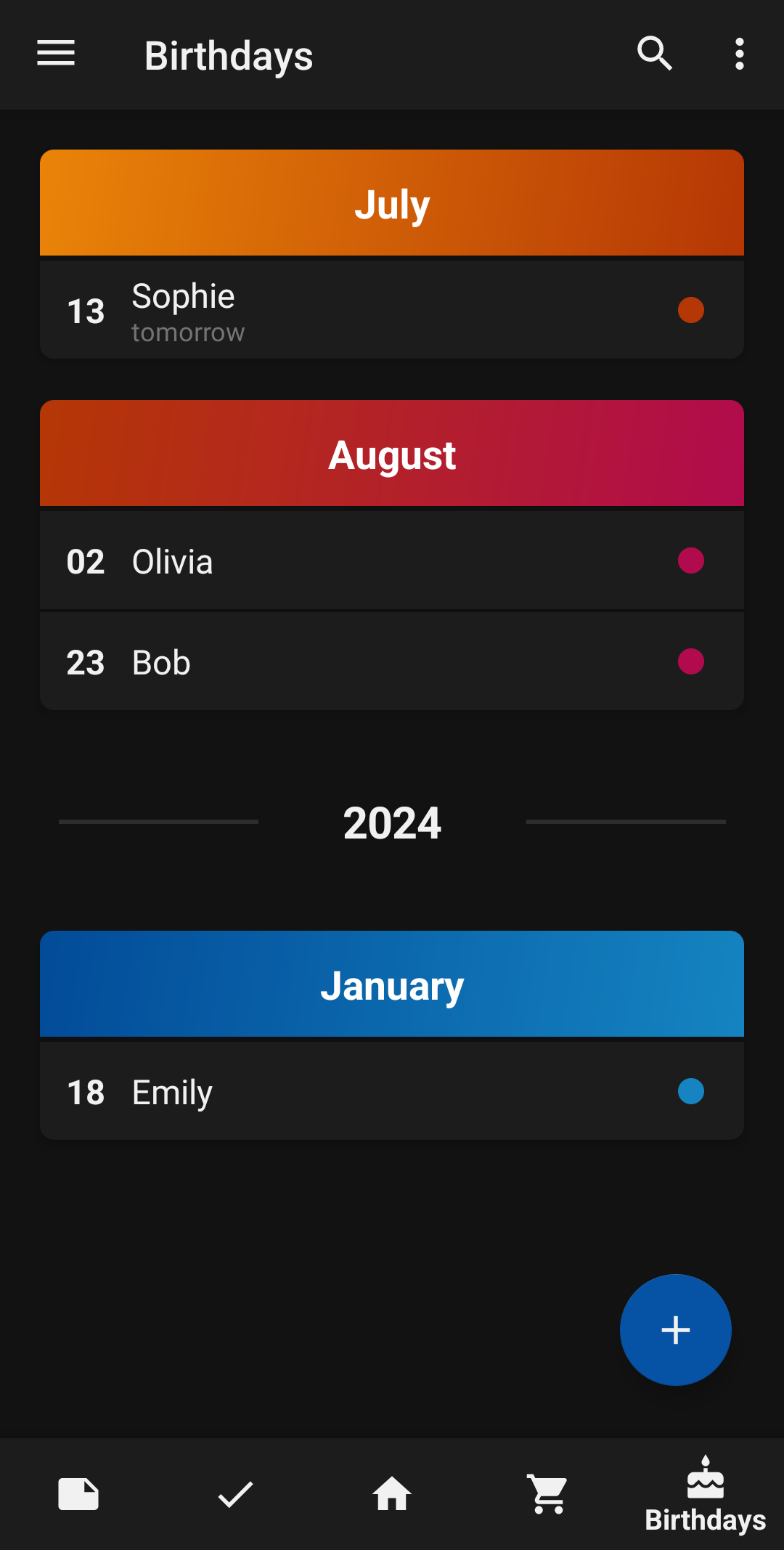Open the hamburger navigation drawer
Image resolution: width=784 pixels, height=1550 pixels.
pyautogui.click(x=56, y=54)
